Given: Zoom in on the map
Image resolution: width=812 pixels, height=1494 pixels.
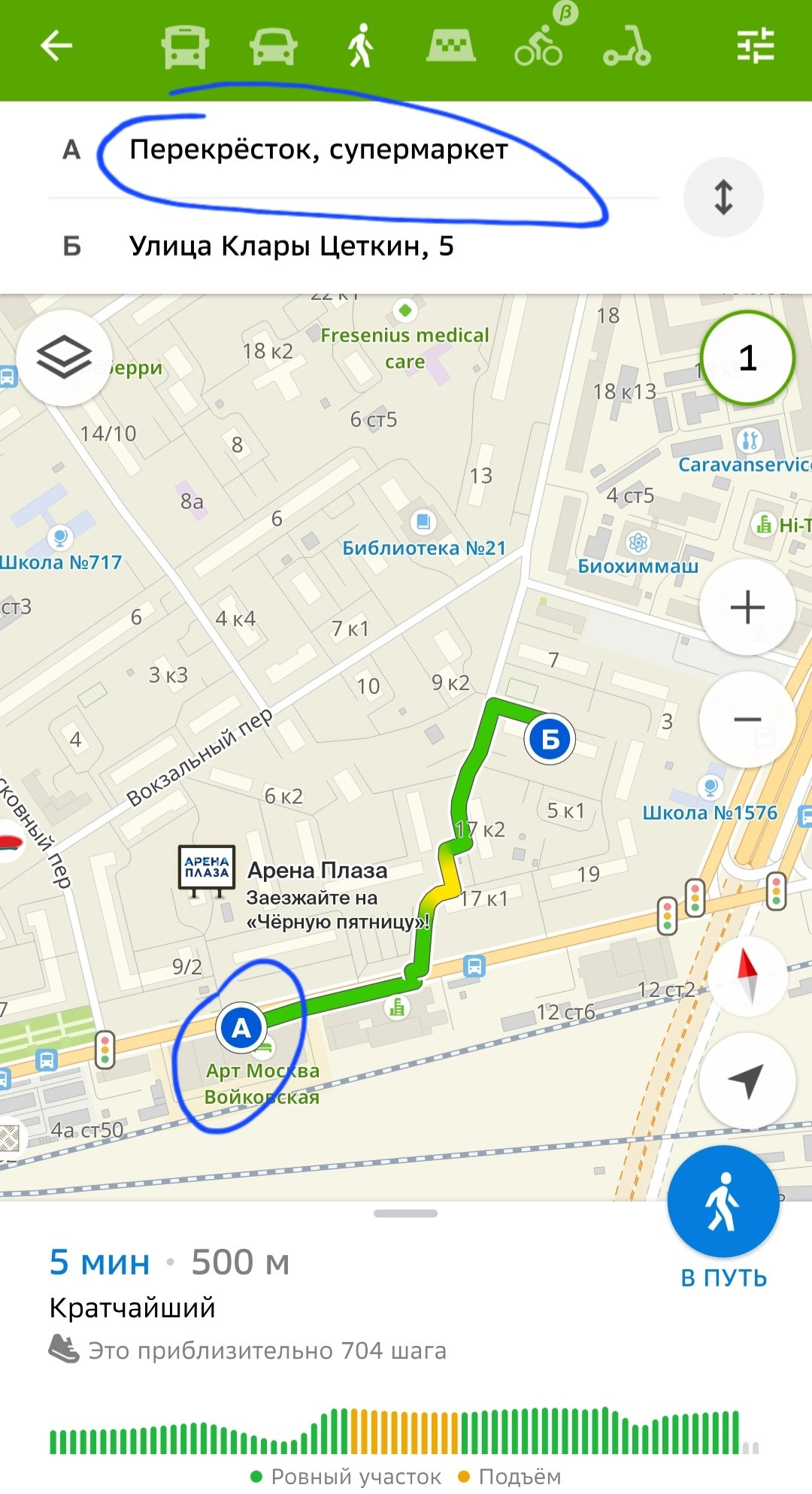Looking at the screenshot, I should 747,607.
